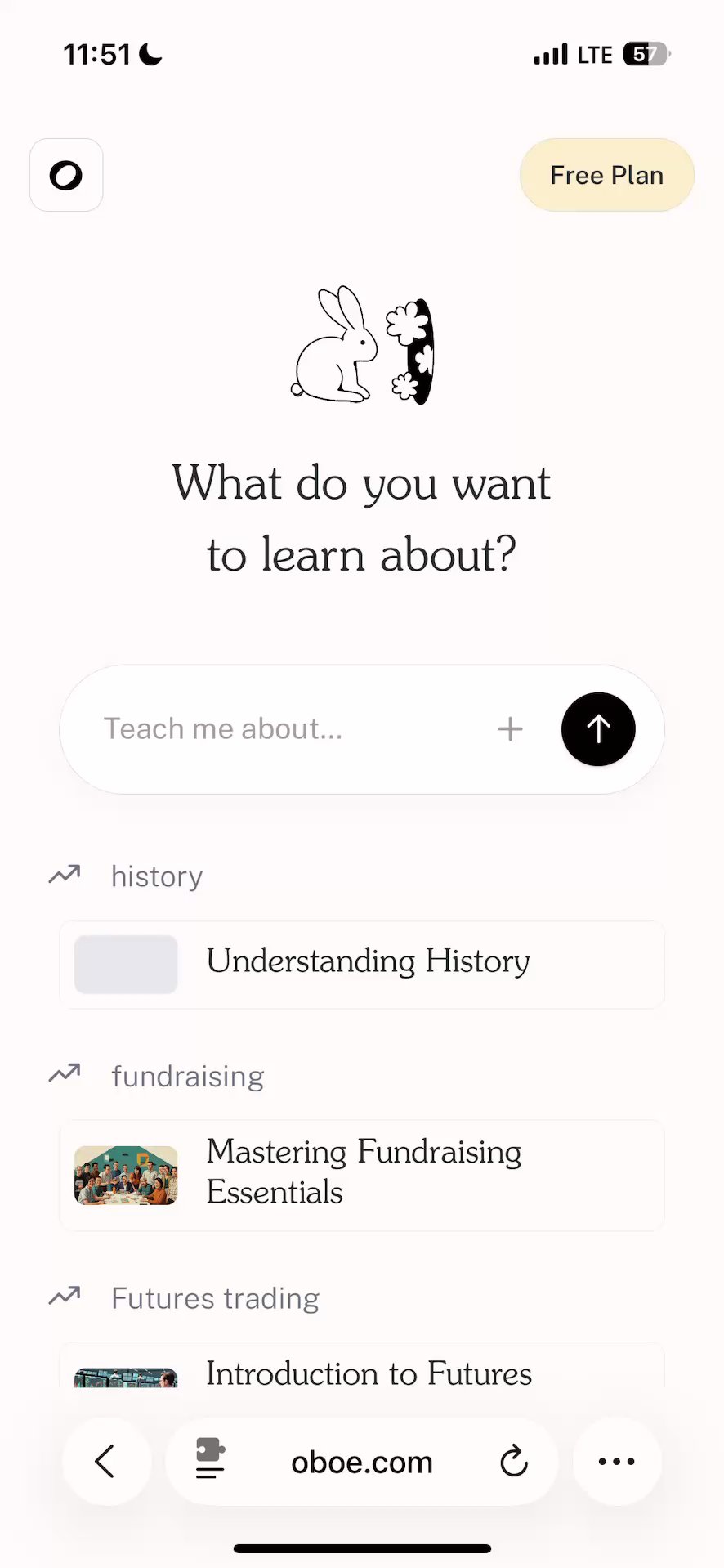The image size is (724, 1568).
Task: Open the Oboe logo menu button
Action: [66, 175]
